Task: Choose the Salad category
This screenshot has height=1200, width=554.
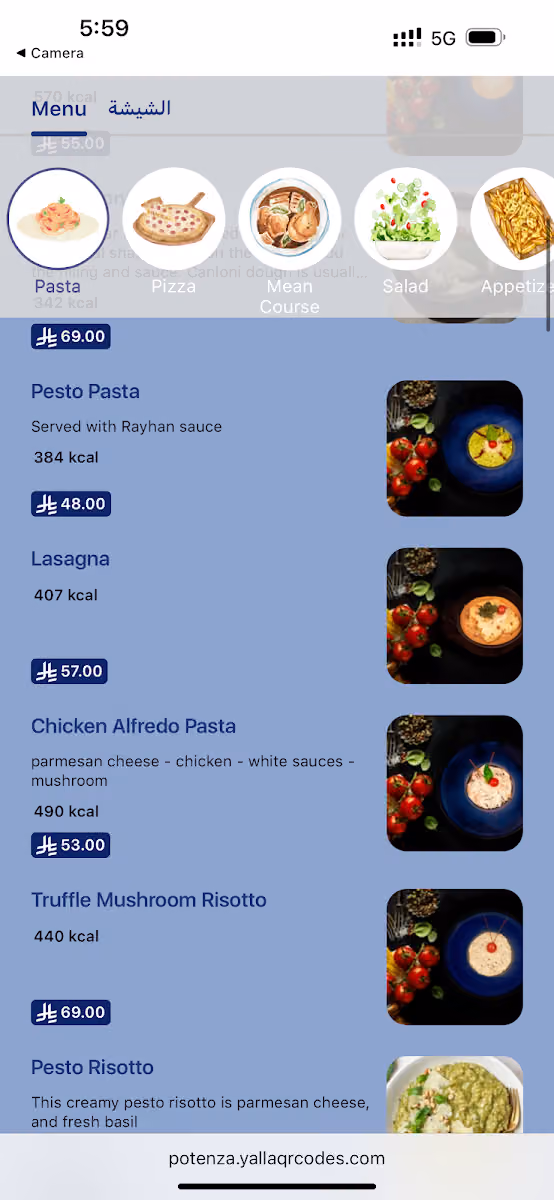Action: [x=405, y=231]
